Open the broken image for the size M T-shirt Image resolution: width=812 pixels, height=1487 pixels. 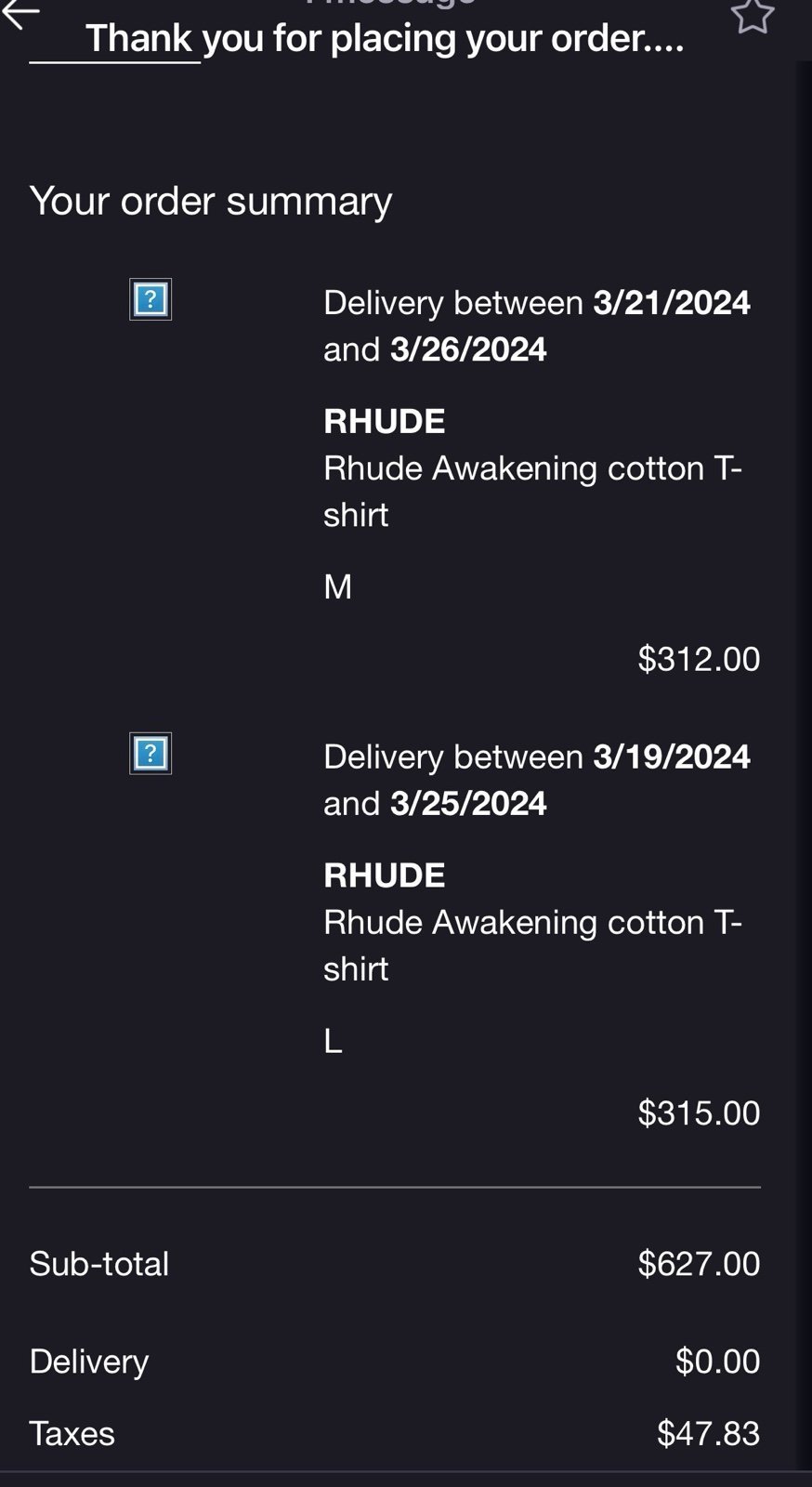[151, 300]
